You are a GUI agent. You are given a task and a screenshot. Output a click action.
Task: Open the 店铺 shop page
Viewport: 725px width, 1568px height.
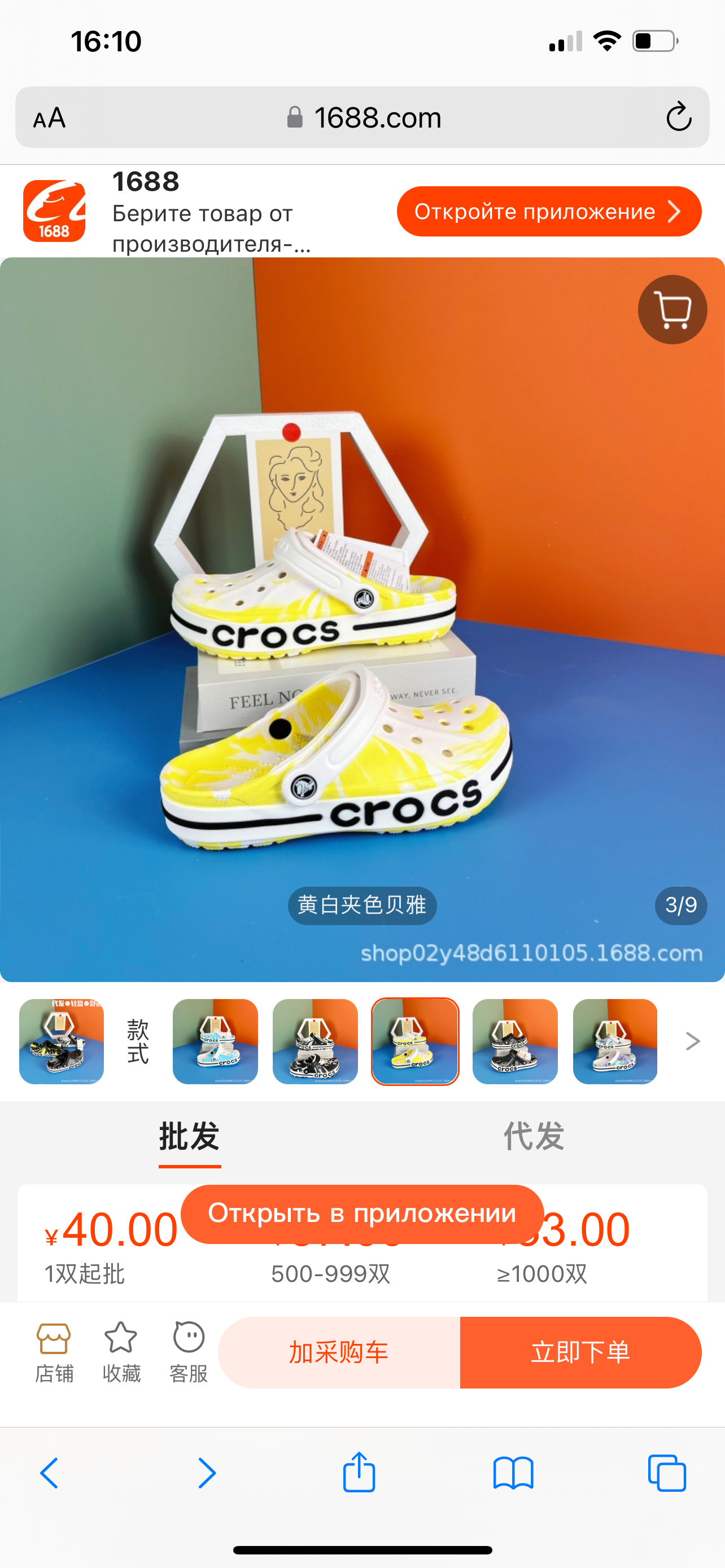point(54,1352)
